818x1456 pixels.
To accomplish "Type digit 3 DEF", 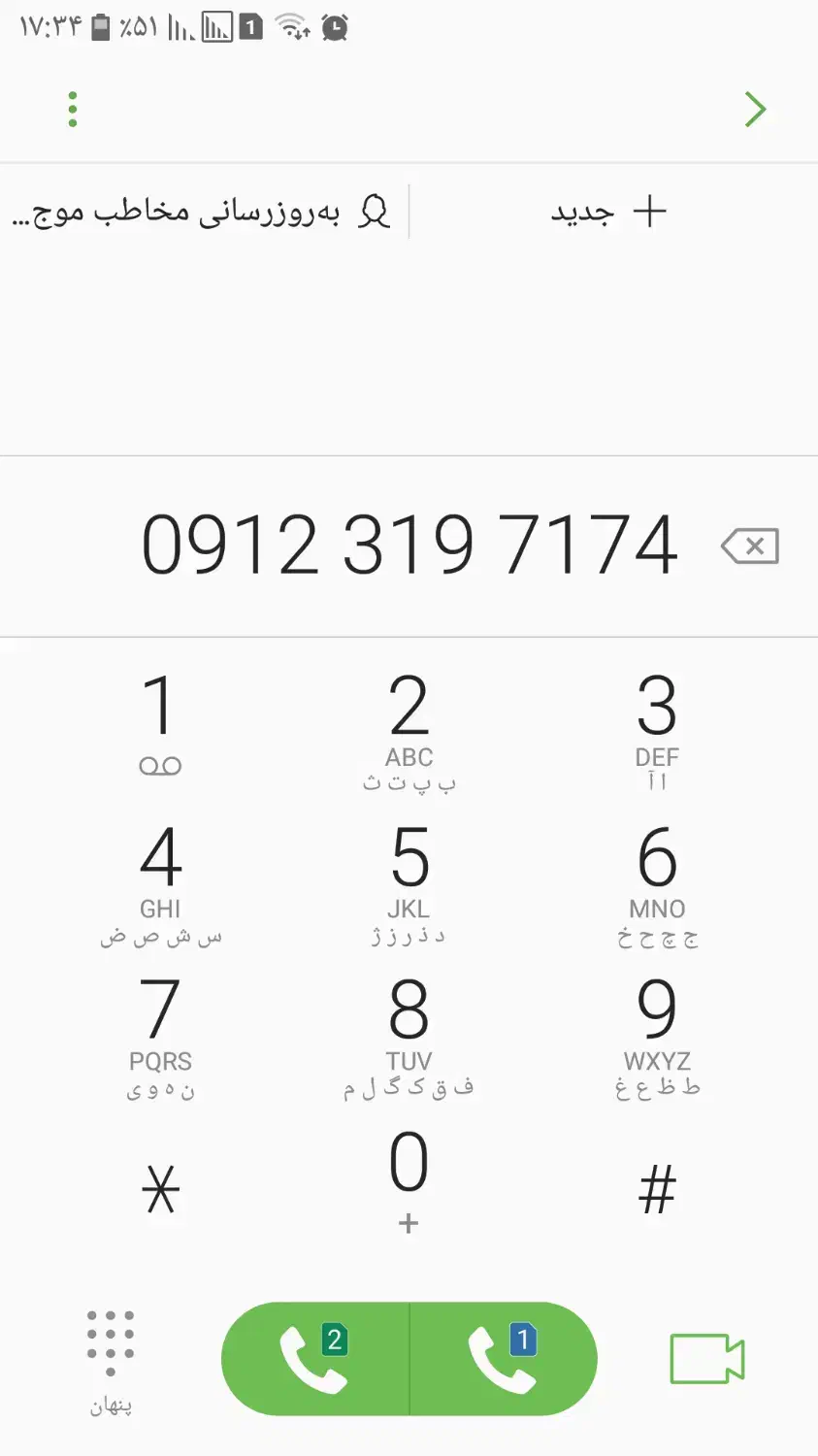I will tap(657, 728).
